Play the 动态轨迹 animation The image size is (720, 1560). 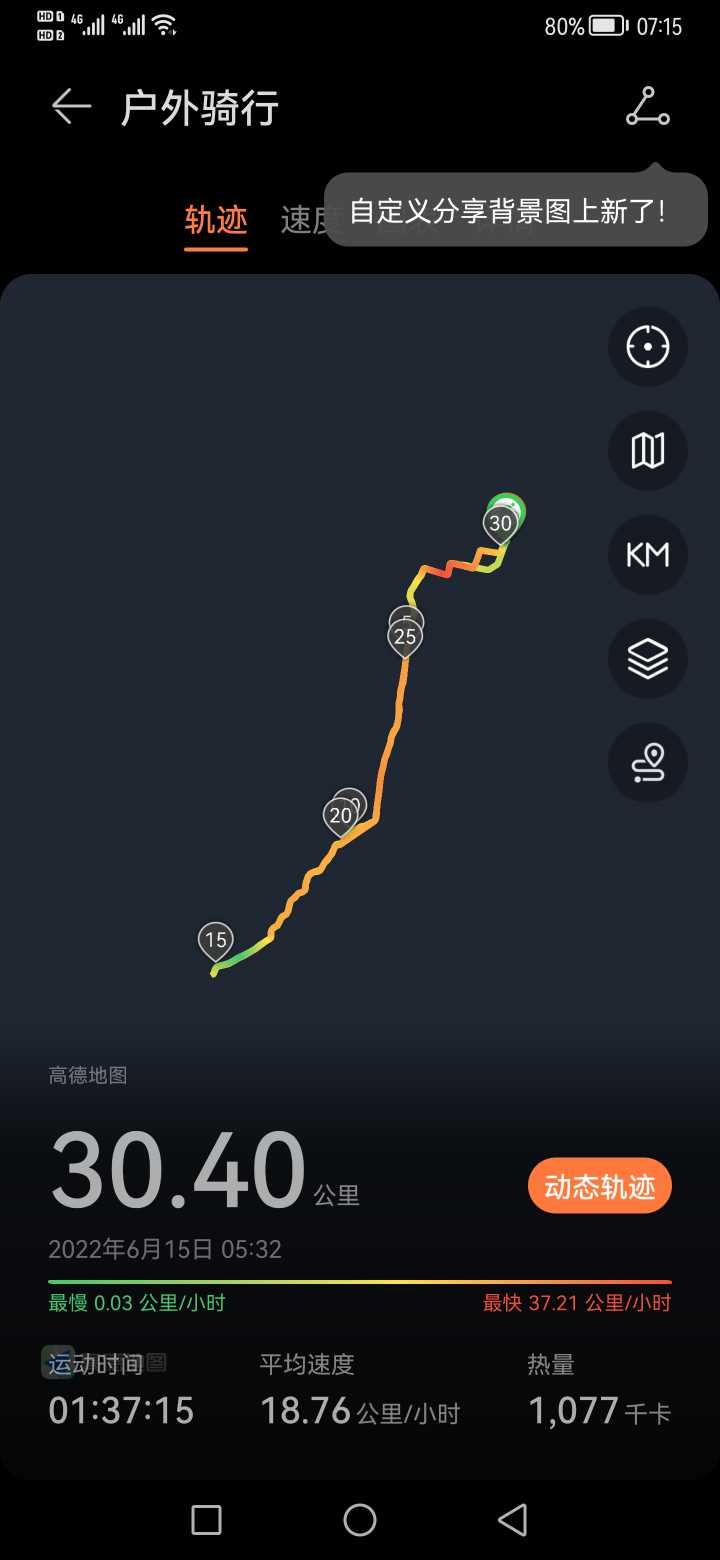[600, 1186]
